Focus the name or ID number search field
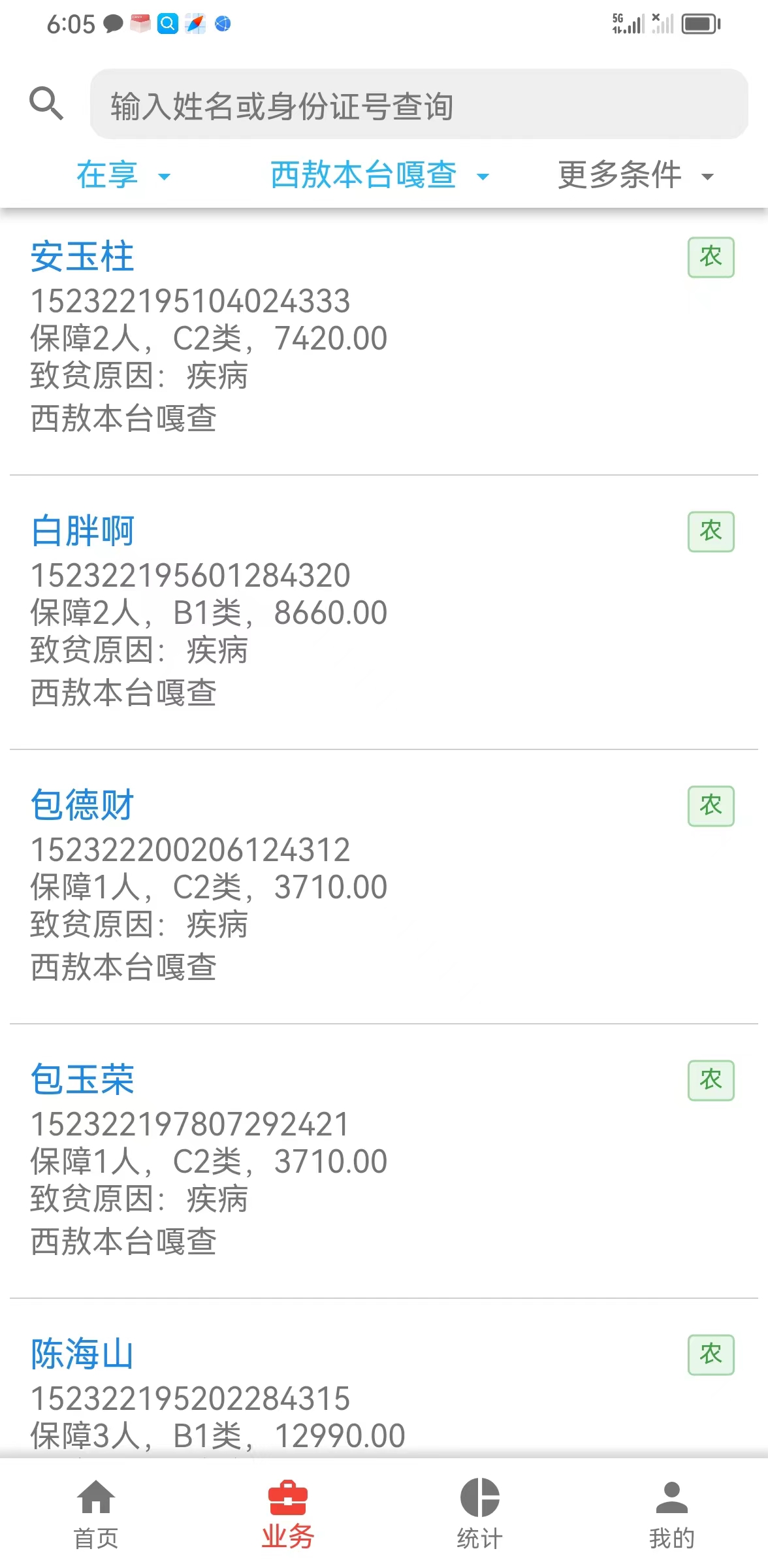The height and width of the screenshot is (1568, 768). (x=419, y=105)
